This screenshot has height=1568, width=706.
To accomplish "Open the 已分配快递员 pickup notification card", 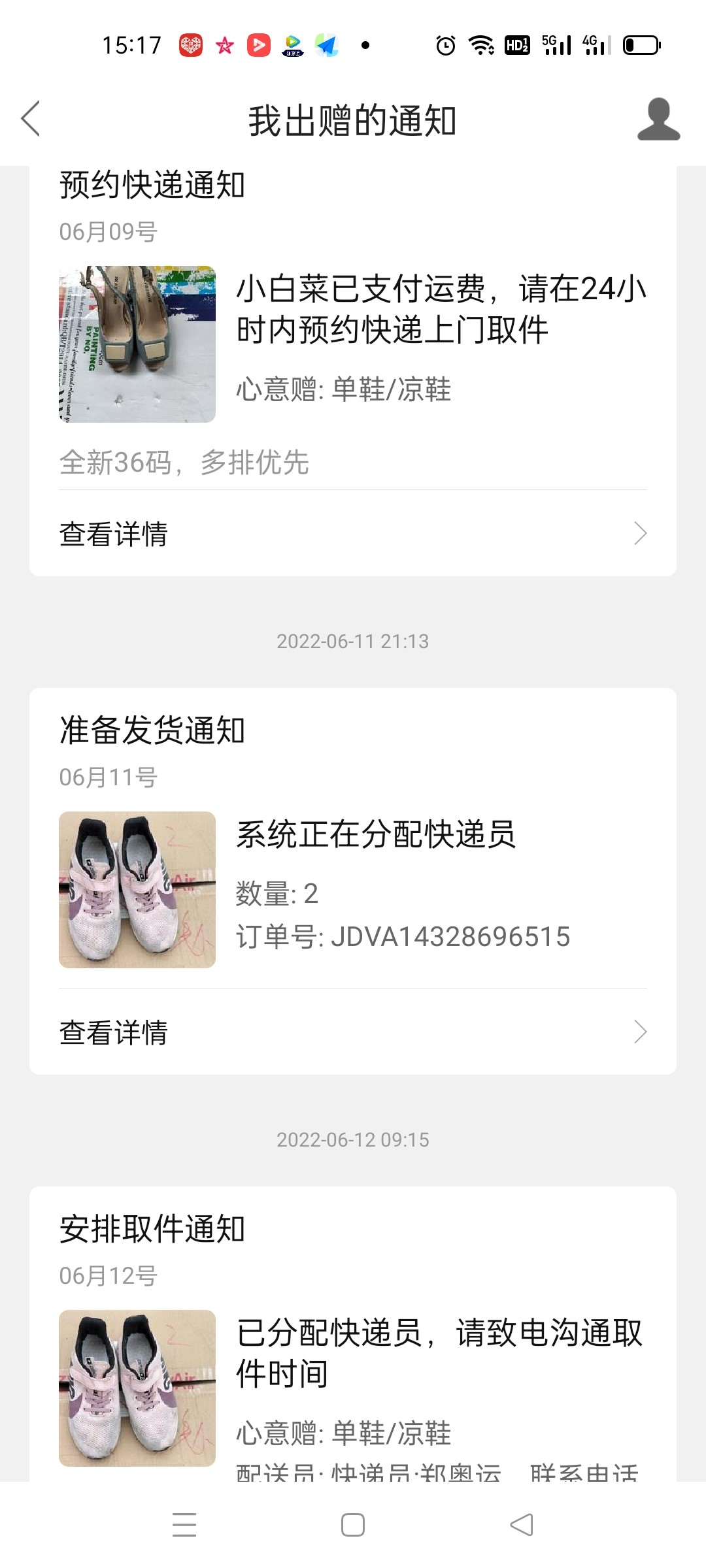I will tap(439, 1352).
